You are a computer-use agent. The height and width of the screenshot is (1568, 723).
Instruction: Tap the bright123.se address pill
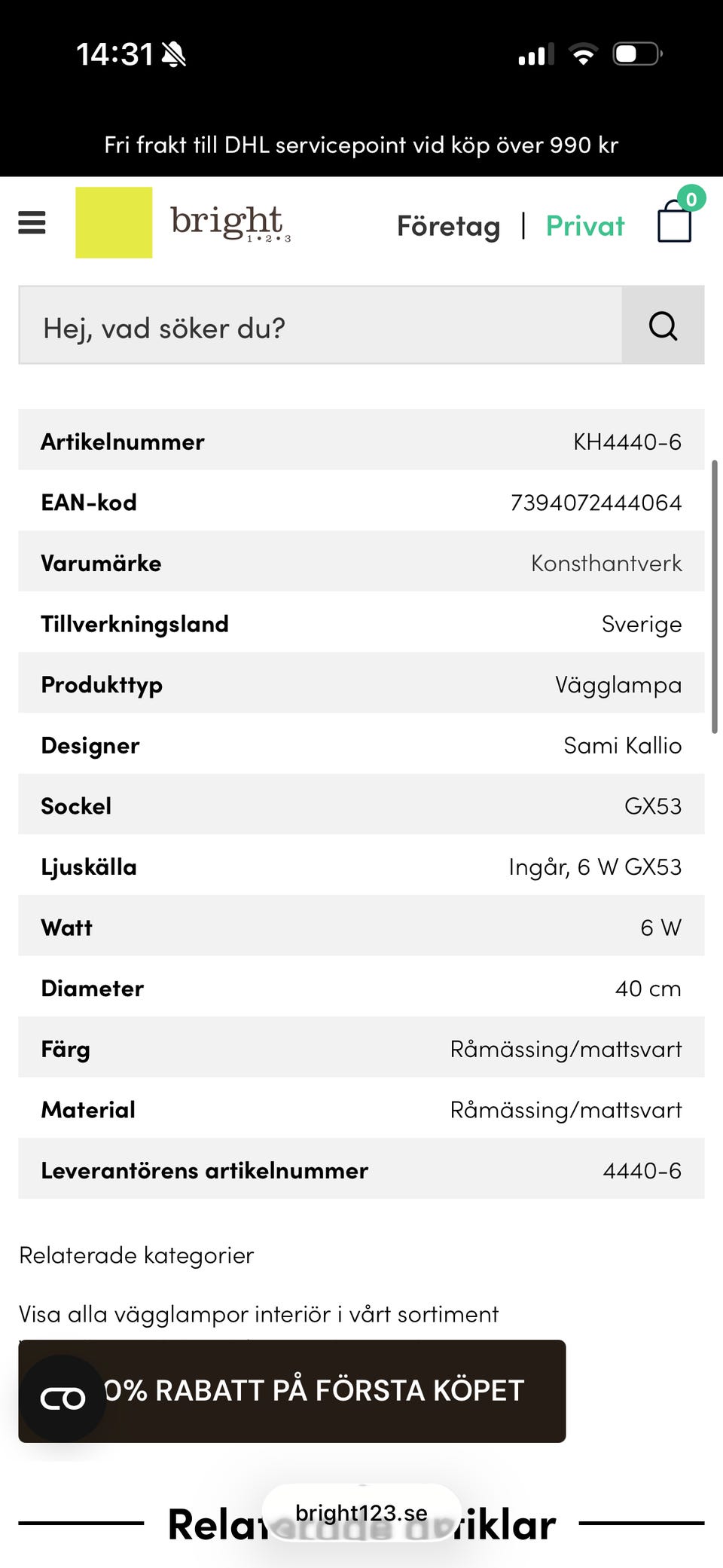click(x=361, y=1512)
